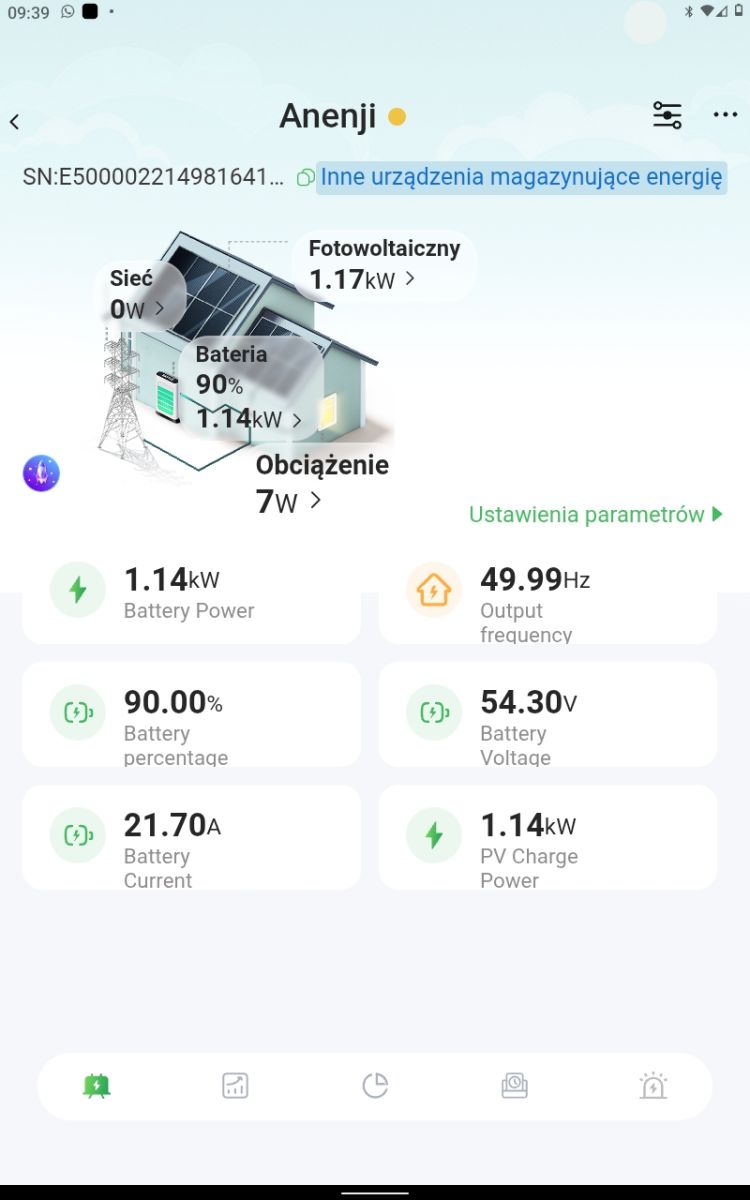The image size is (750, 1200).
Task: Switch to the pie chart tab
Action: pyautogui.click(x=375, y=1086)
